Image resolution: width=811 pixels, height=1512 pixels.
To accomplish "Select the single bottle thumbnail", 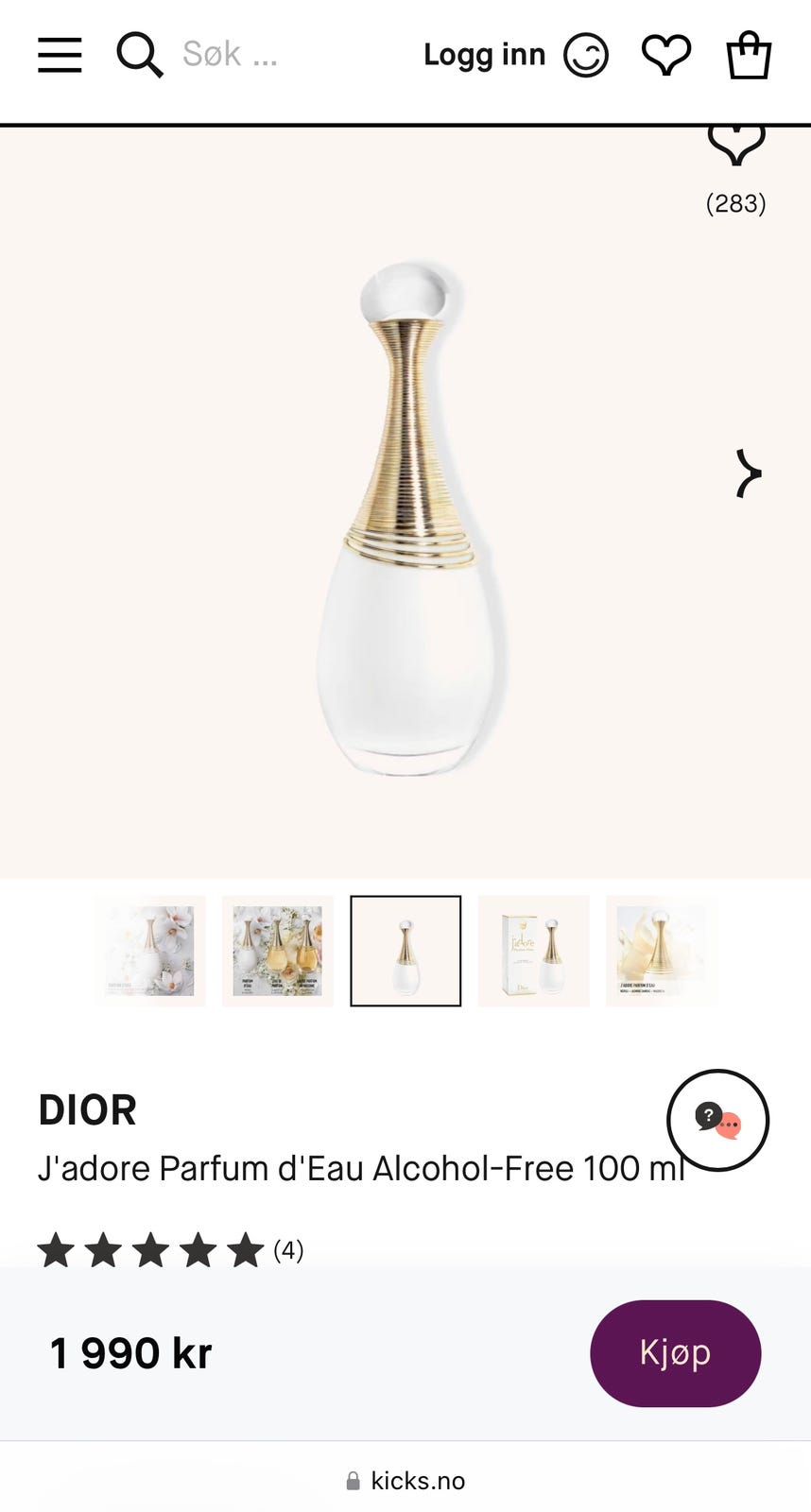I will click(x=405, y=951).
